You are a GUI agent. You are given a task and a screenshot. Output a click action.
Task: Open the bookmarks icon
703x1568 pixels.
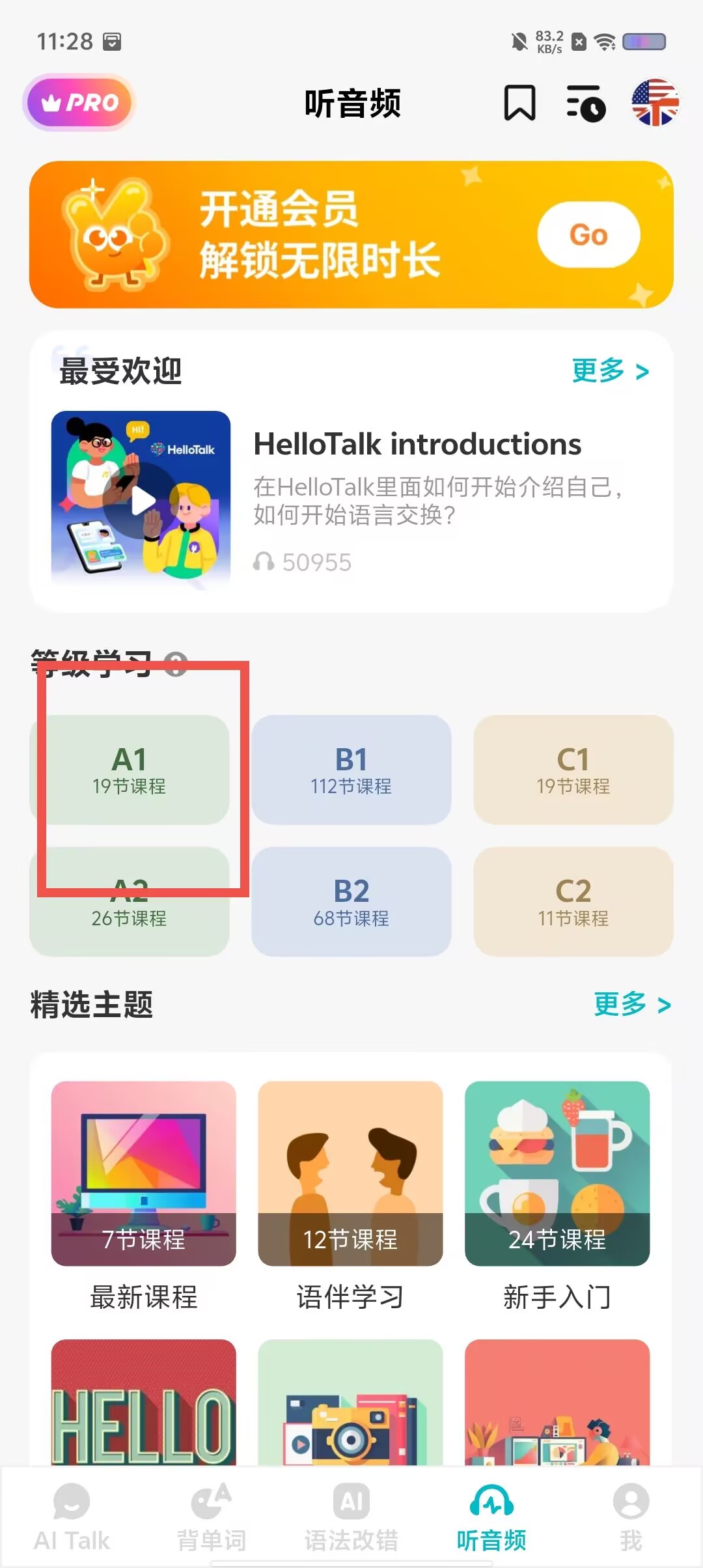click(x=519, y=103)
